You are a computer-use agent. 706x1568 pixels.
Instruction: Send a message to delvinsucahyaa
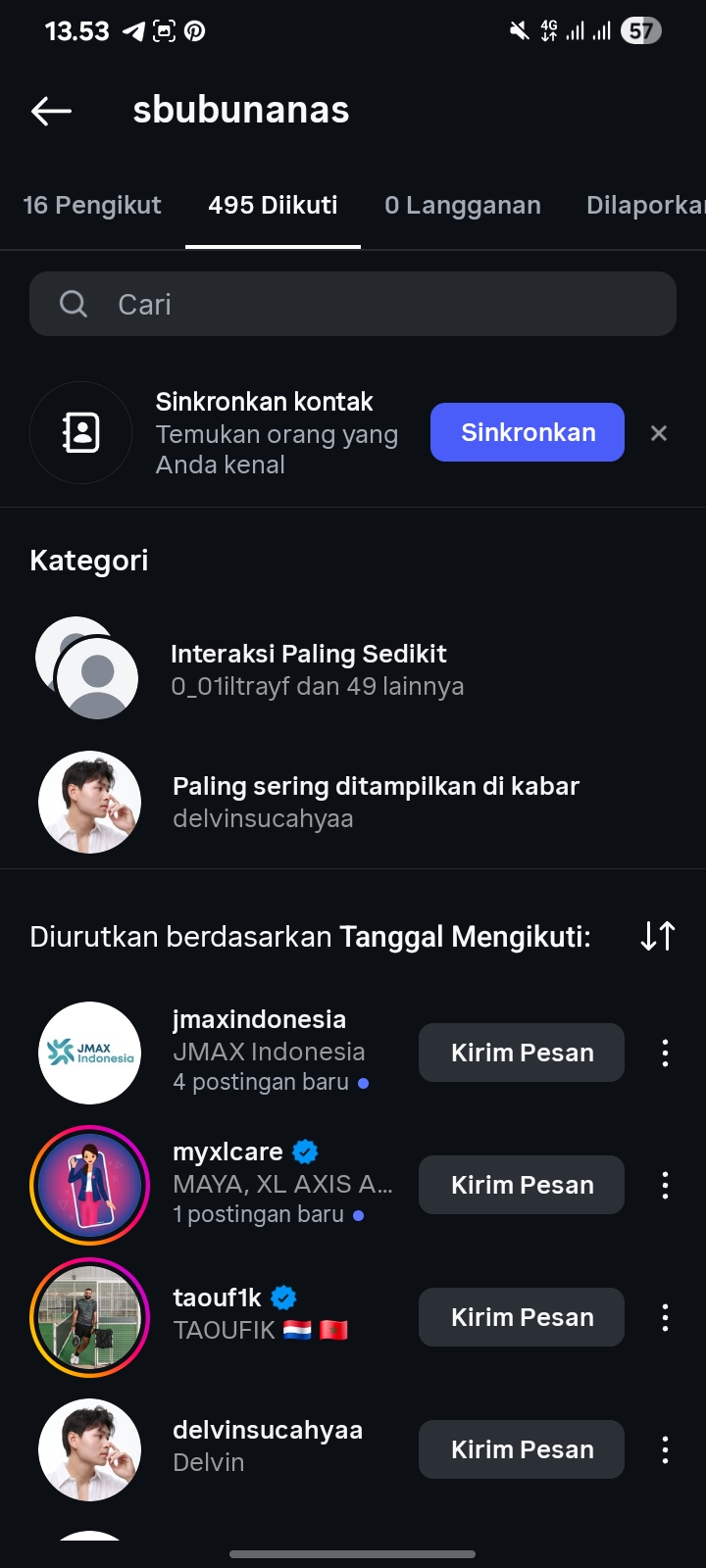click(x=522, y=1449)
